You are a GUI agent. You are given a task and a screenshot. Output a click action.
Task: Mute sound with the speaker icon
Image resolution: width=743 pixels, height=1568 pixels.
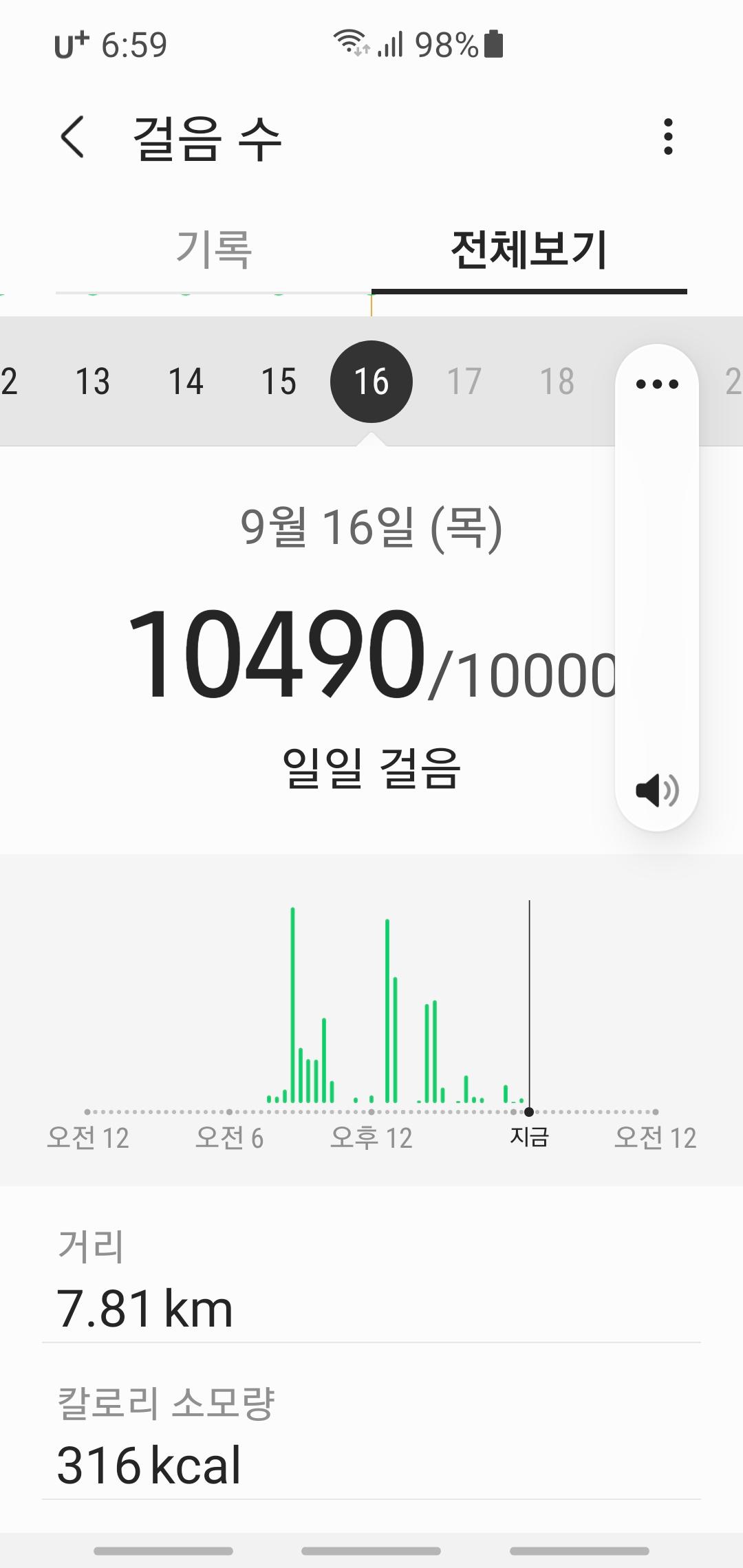(657, 790)
